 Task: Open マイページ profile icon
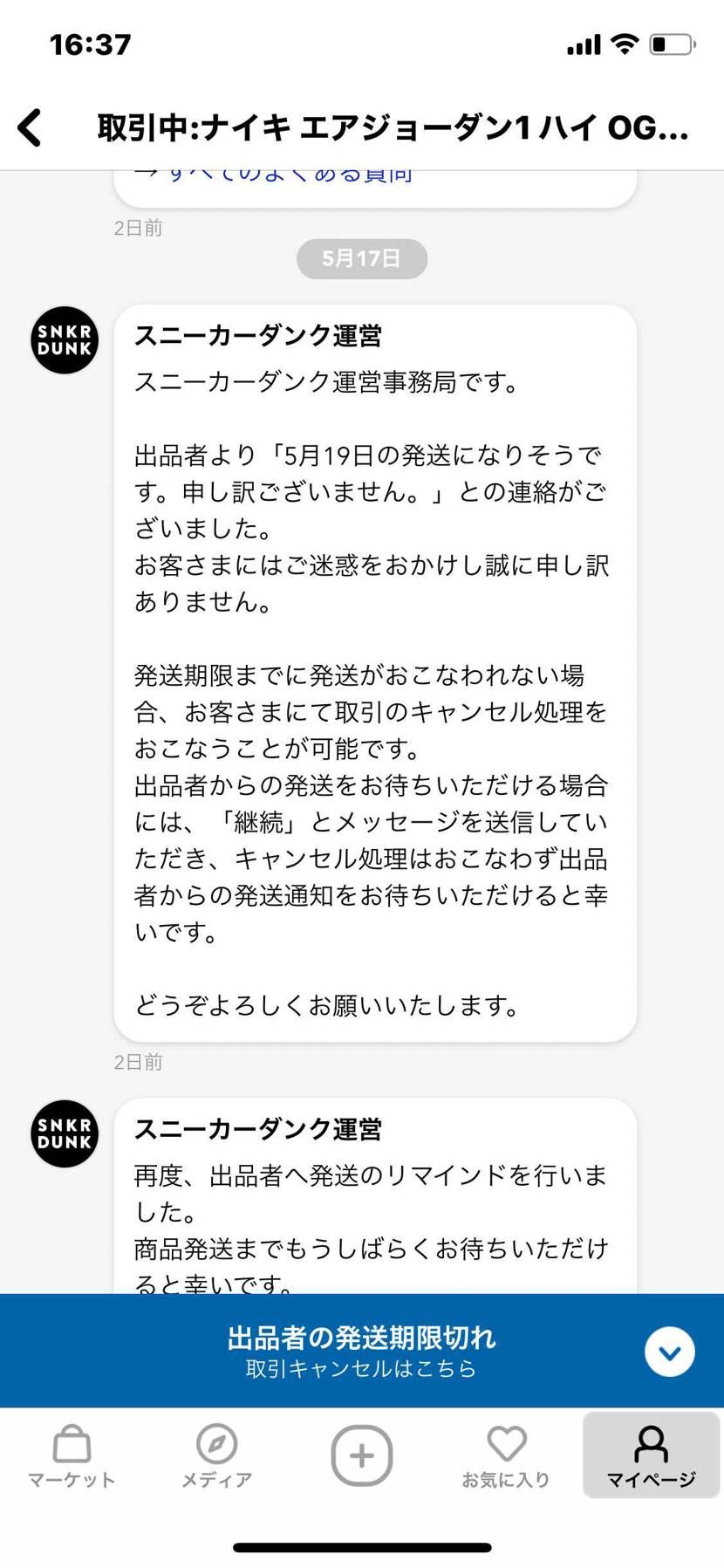click(651, 1448)
